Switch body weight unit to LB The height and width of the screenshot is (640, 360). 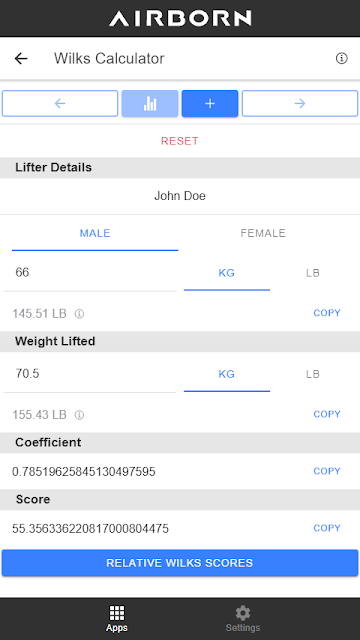[313, 273]
